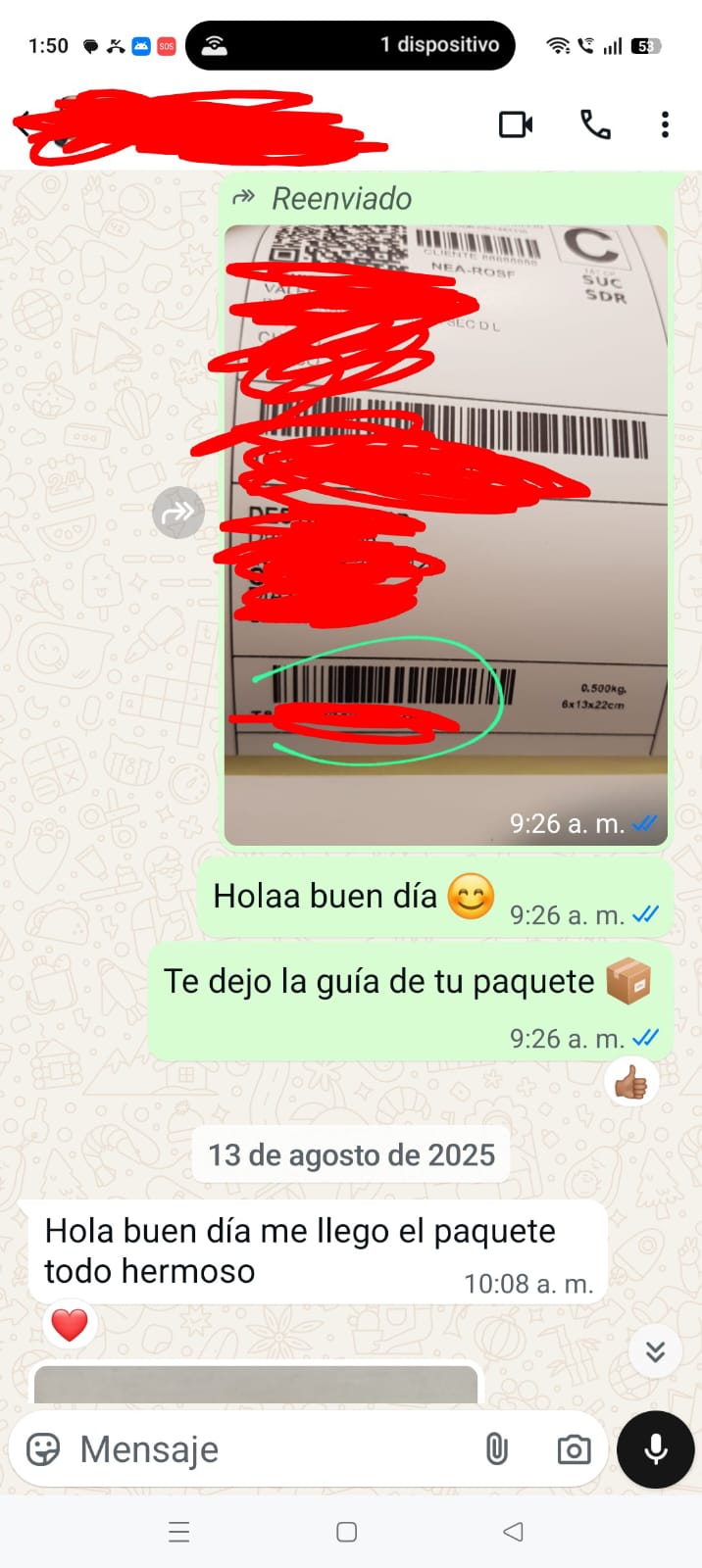Start a video call

click(516, 124)
